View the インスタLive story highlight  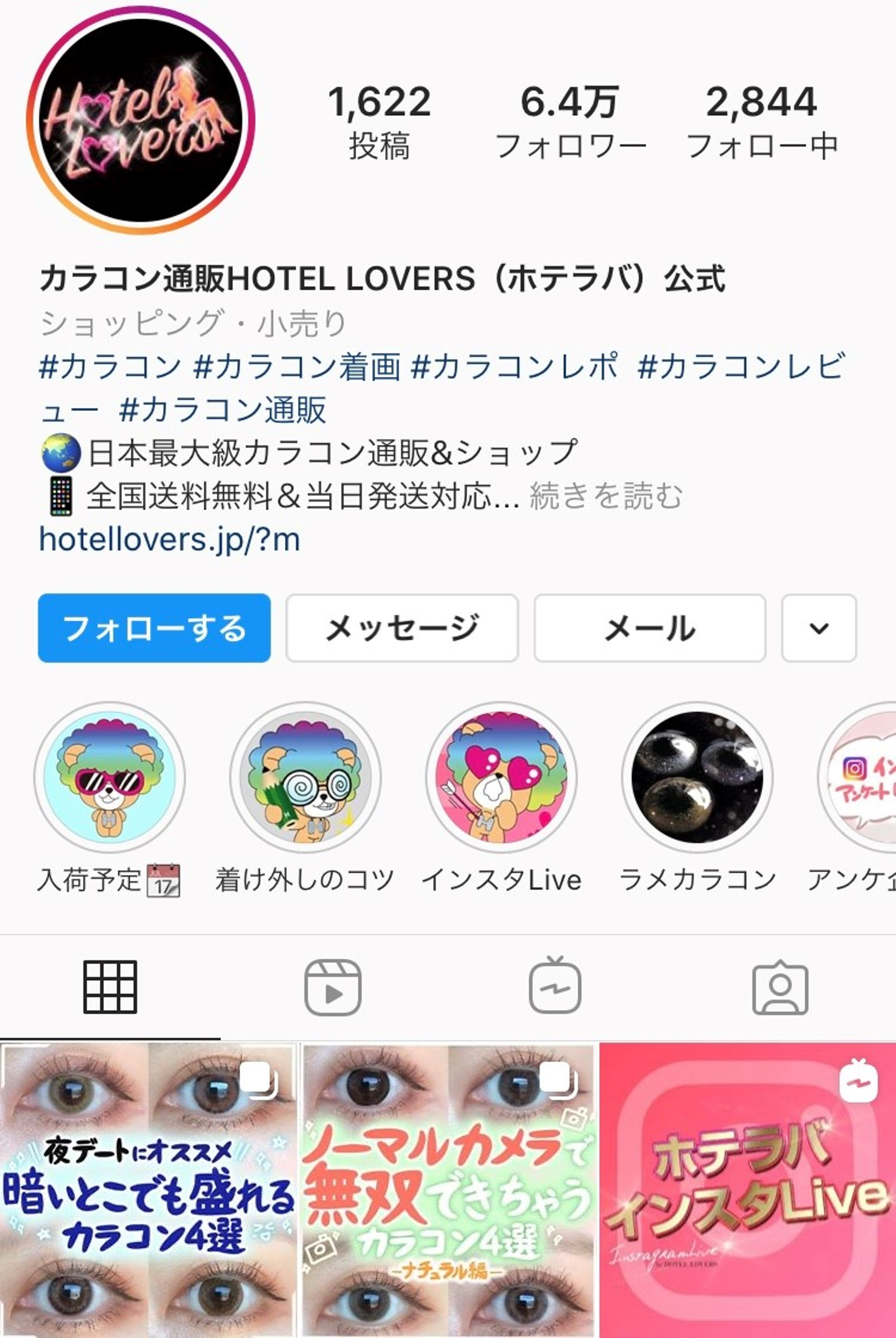point(501,777)
